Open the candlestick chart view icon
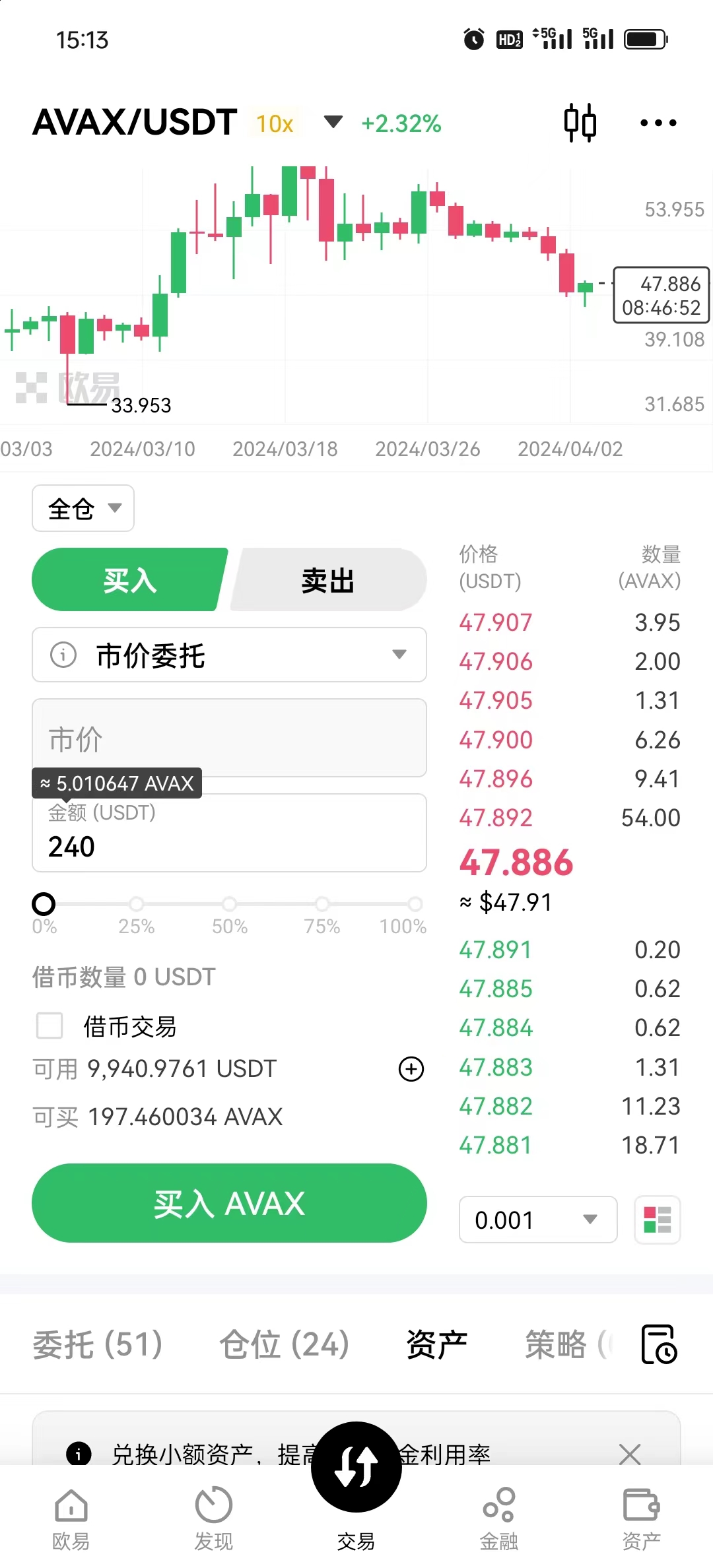The width and height of the screenshot is (713, 1568). pos(580,123)
